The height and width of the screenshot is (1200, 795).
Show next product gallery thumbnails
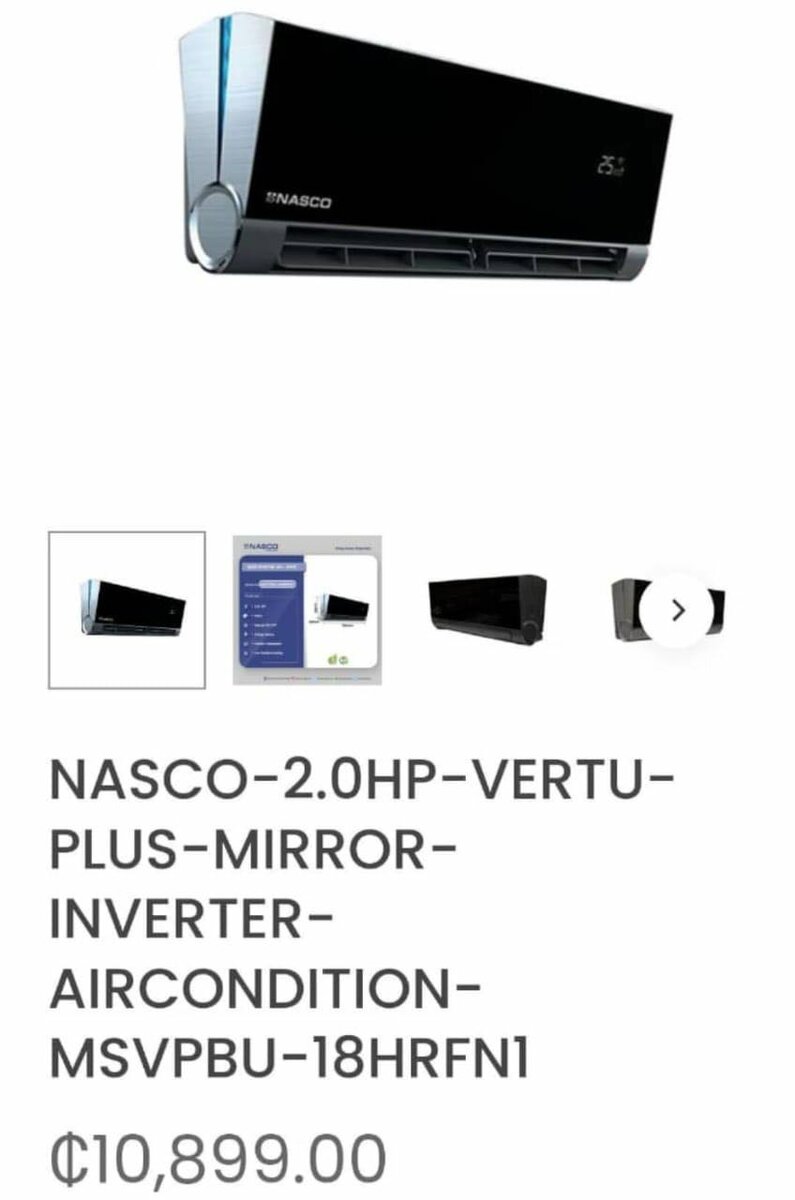[678, 610]
